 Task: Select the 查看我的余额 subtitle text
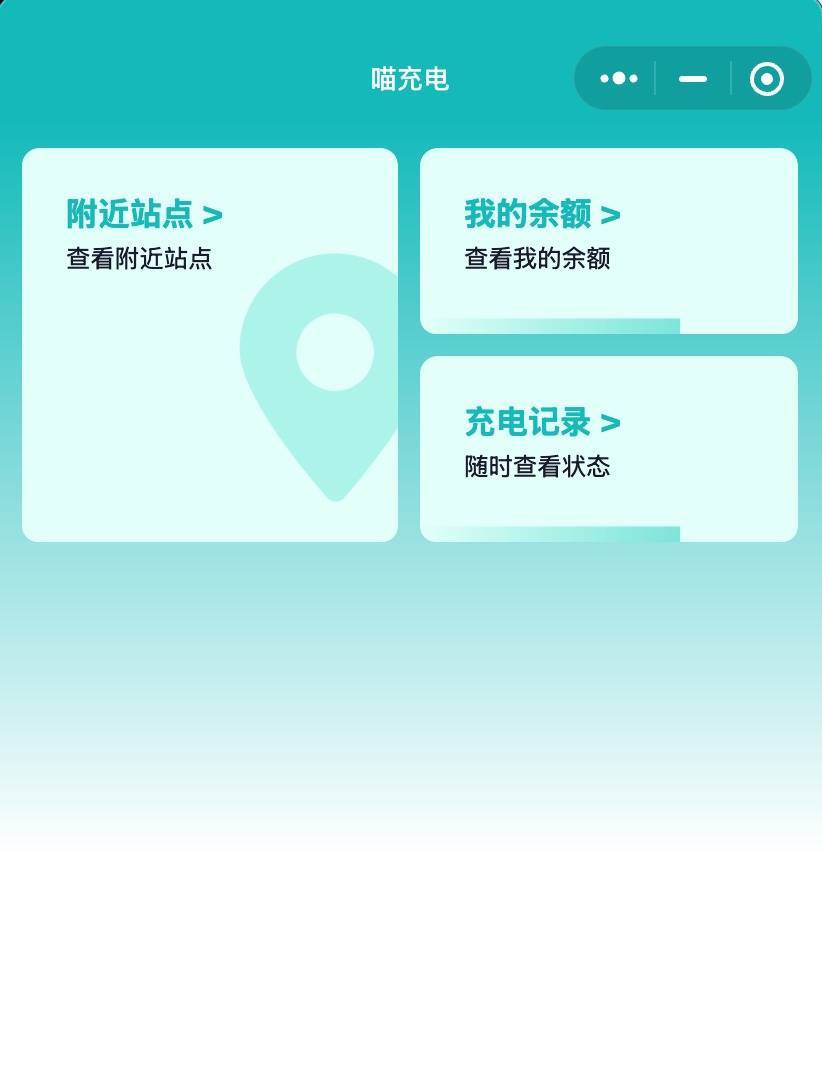[536, 259]
